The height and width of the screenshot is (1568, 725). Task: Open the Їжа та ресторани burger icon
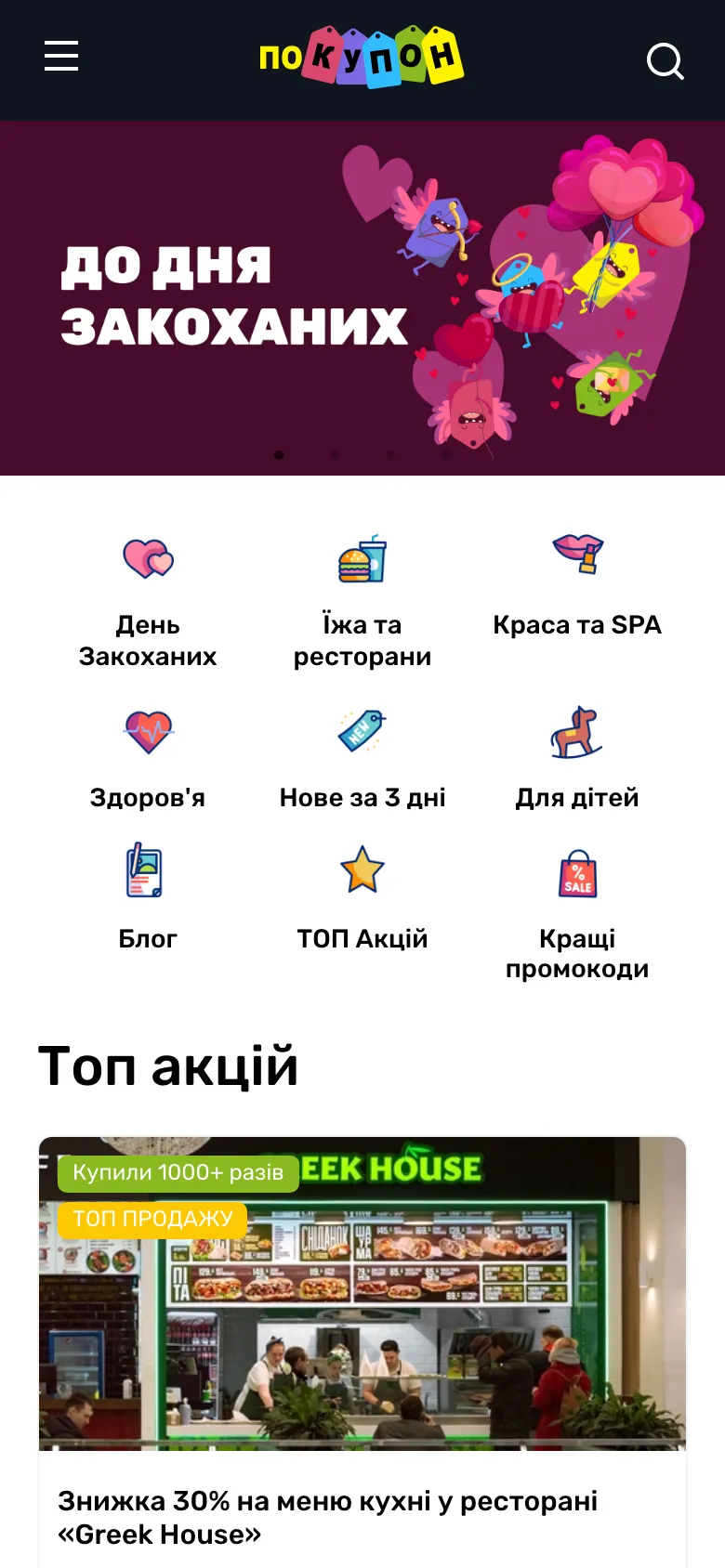coord(362,557)
